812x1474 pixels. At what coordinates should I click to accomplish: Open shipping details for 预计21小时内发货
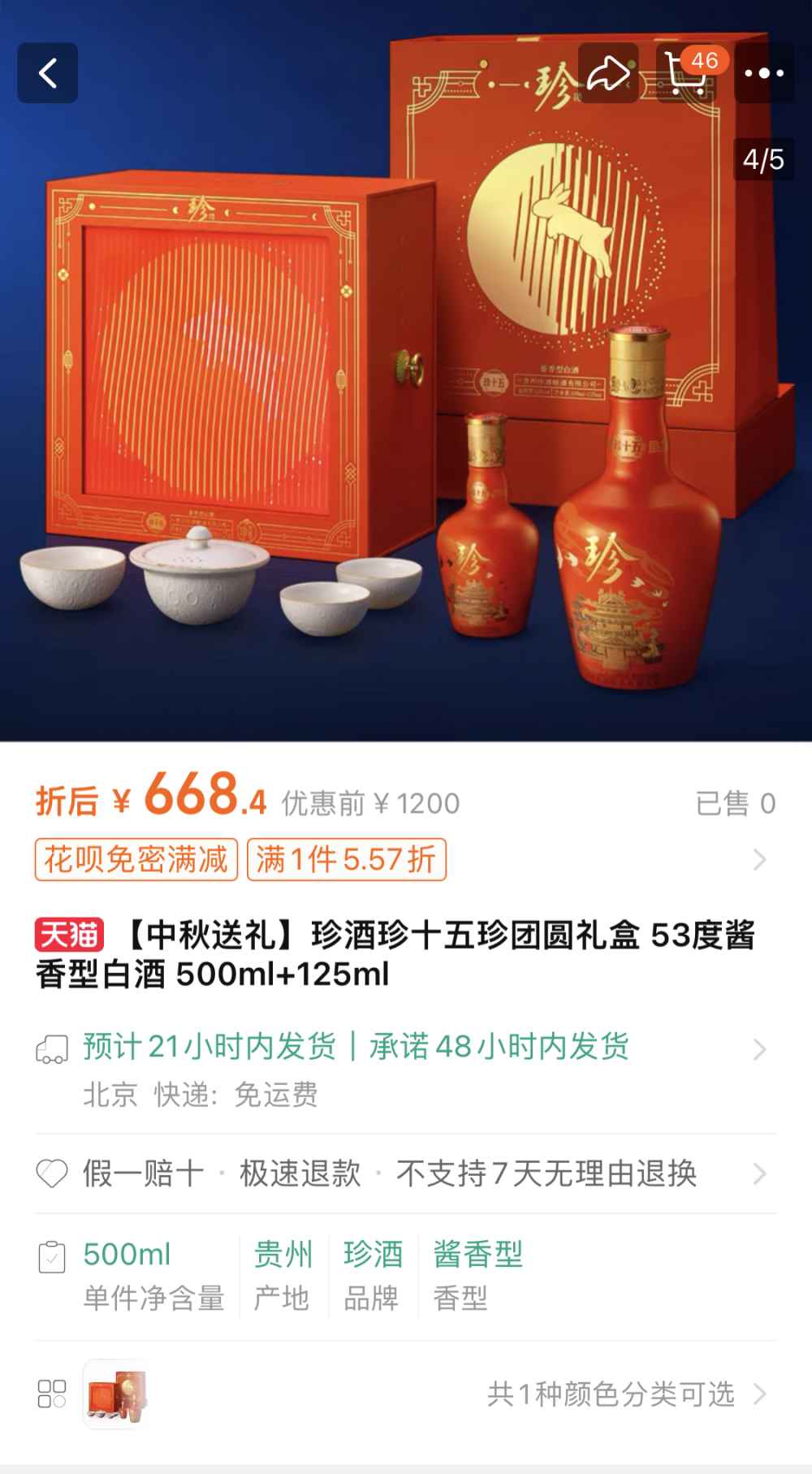(x=356, y=1047)
